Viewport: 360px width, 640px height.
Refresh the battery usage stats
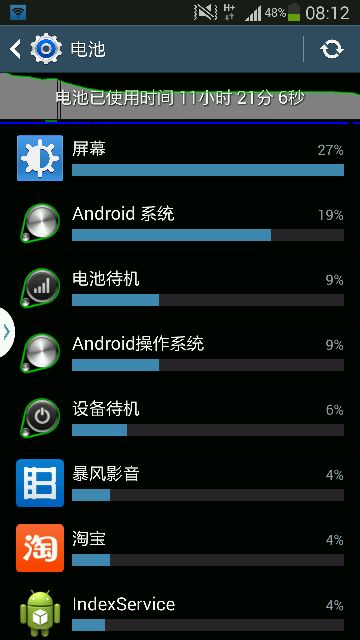(x=331, y=49)
